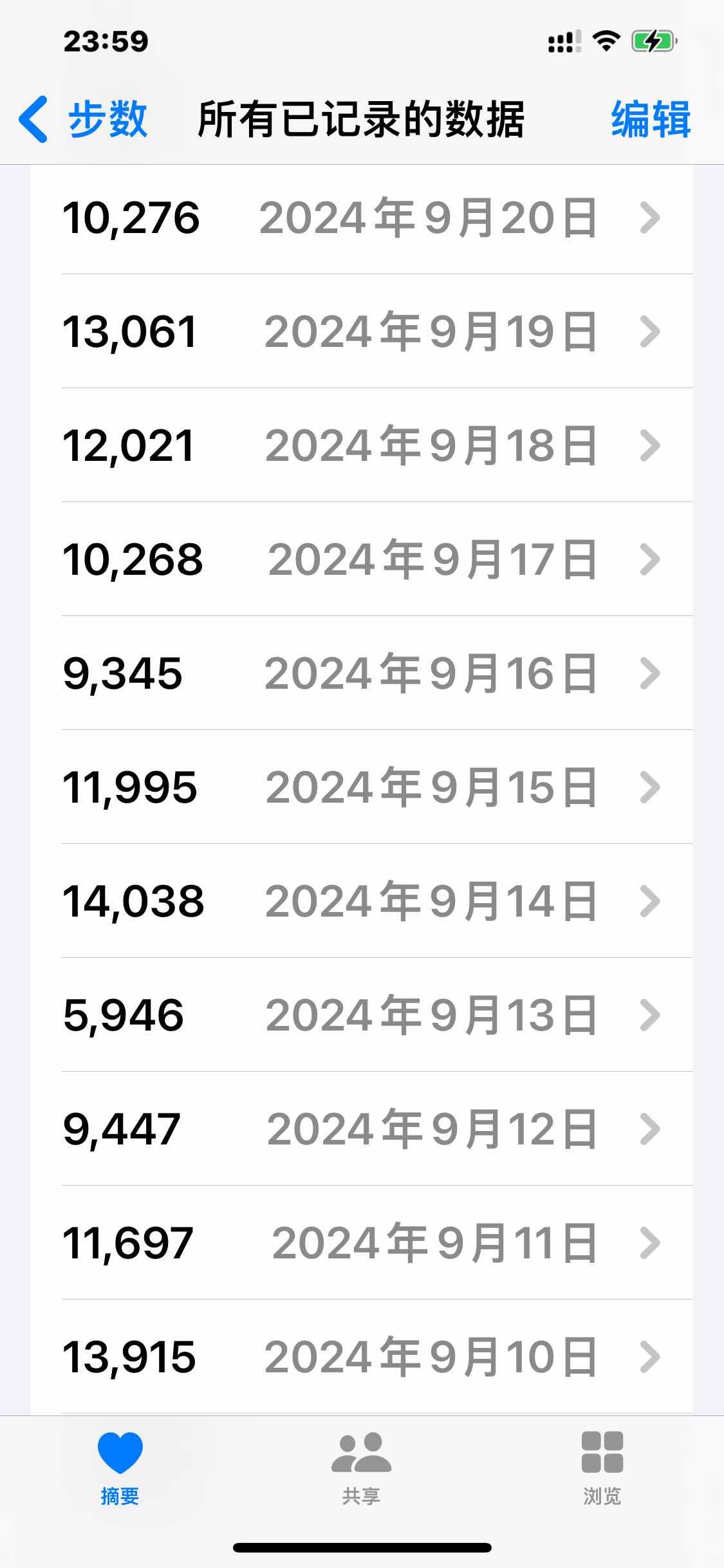Tap 编辑 to edit recorded data
The height and width of the screenshot is (1568, 724).
(650, 119)
